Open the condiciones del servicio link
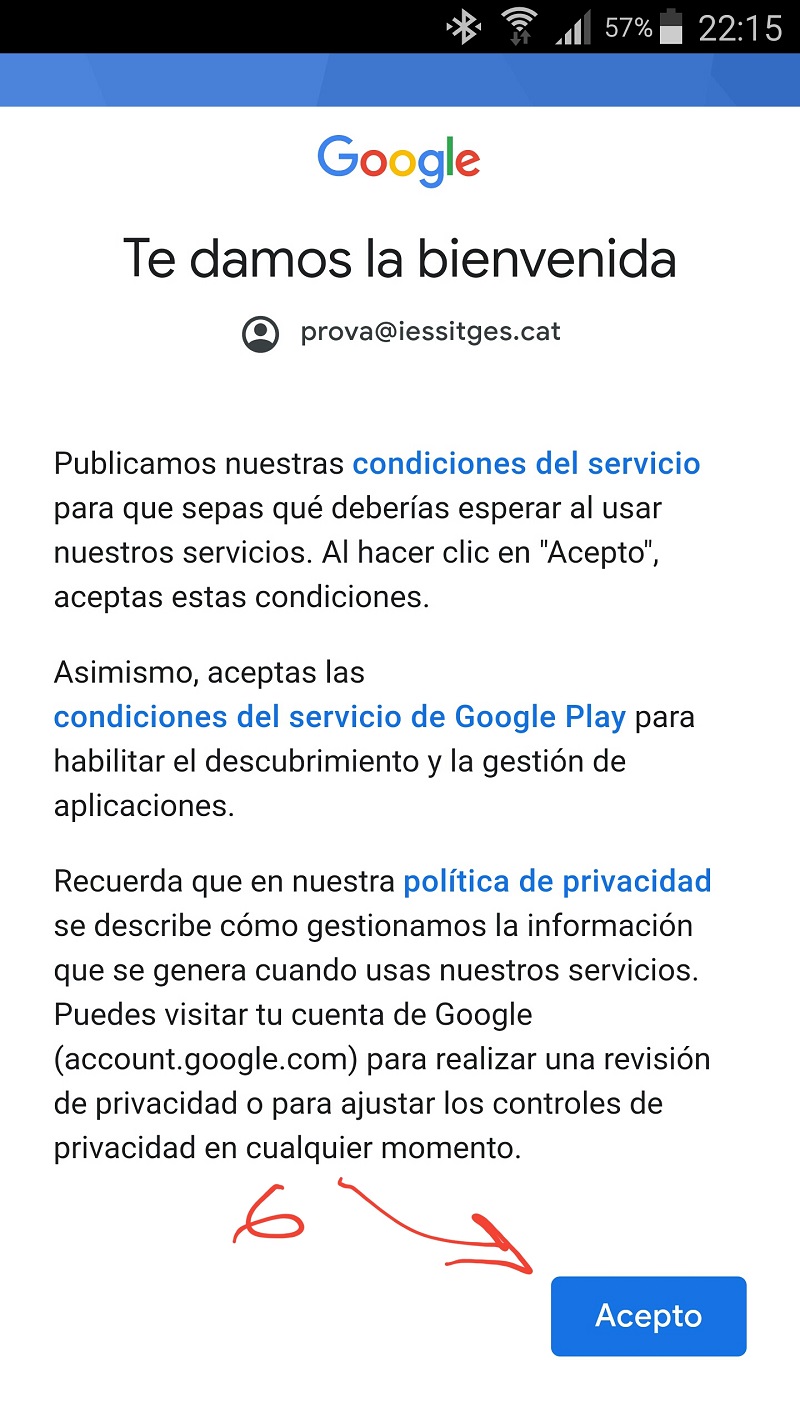Viewport: 800px width, 1422px height. click(x=527, y=464)
